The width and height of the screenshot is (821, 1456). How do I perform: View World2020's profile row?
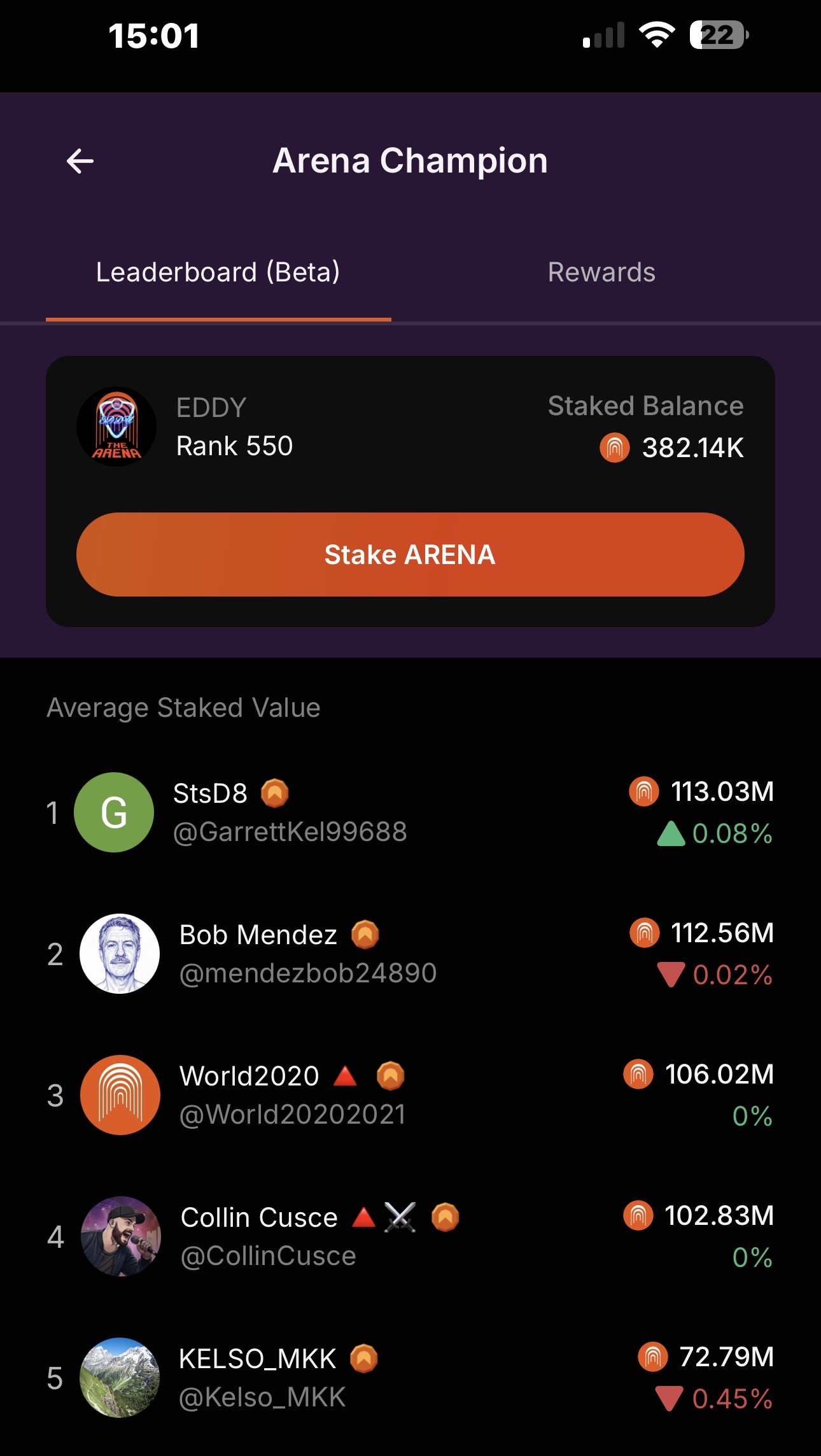coord(410,1095)
